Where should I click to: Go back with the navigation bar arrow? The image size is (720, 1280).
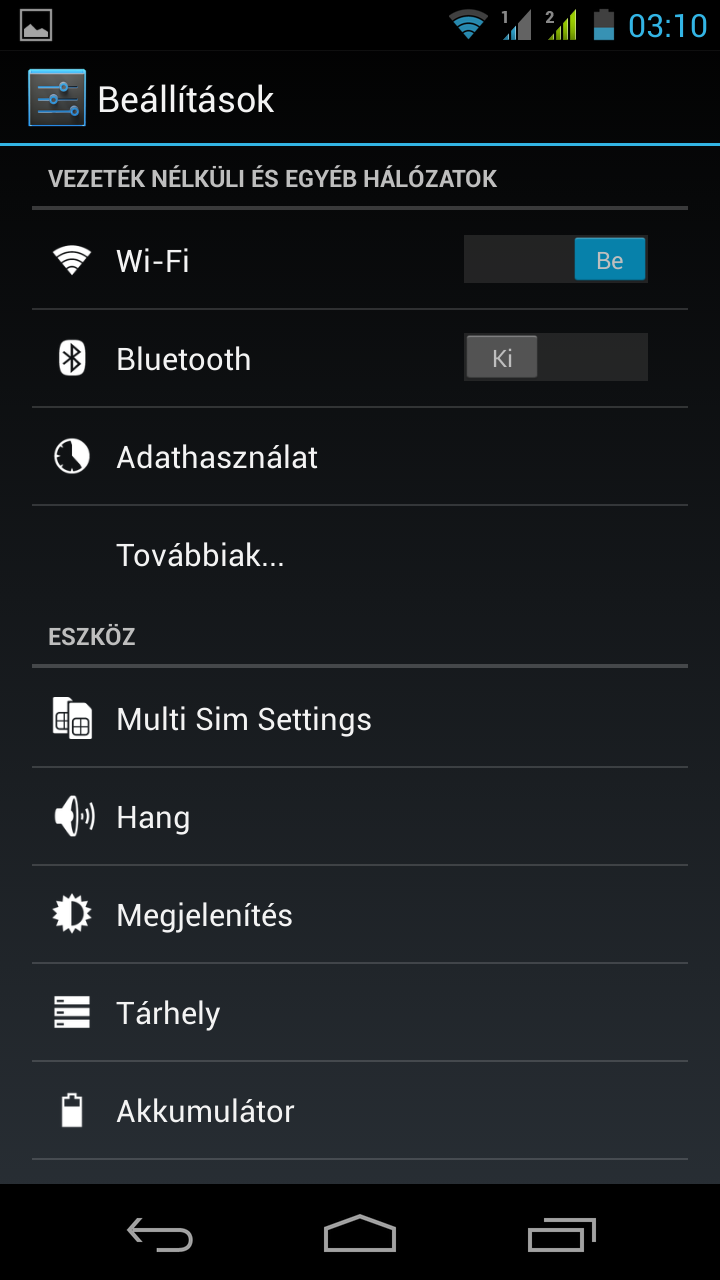160,1235
